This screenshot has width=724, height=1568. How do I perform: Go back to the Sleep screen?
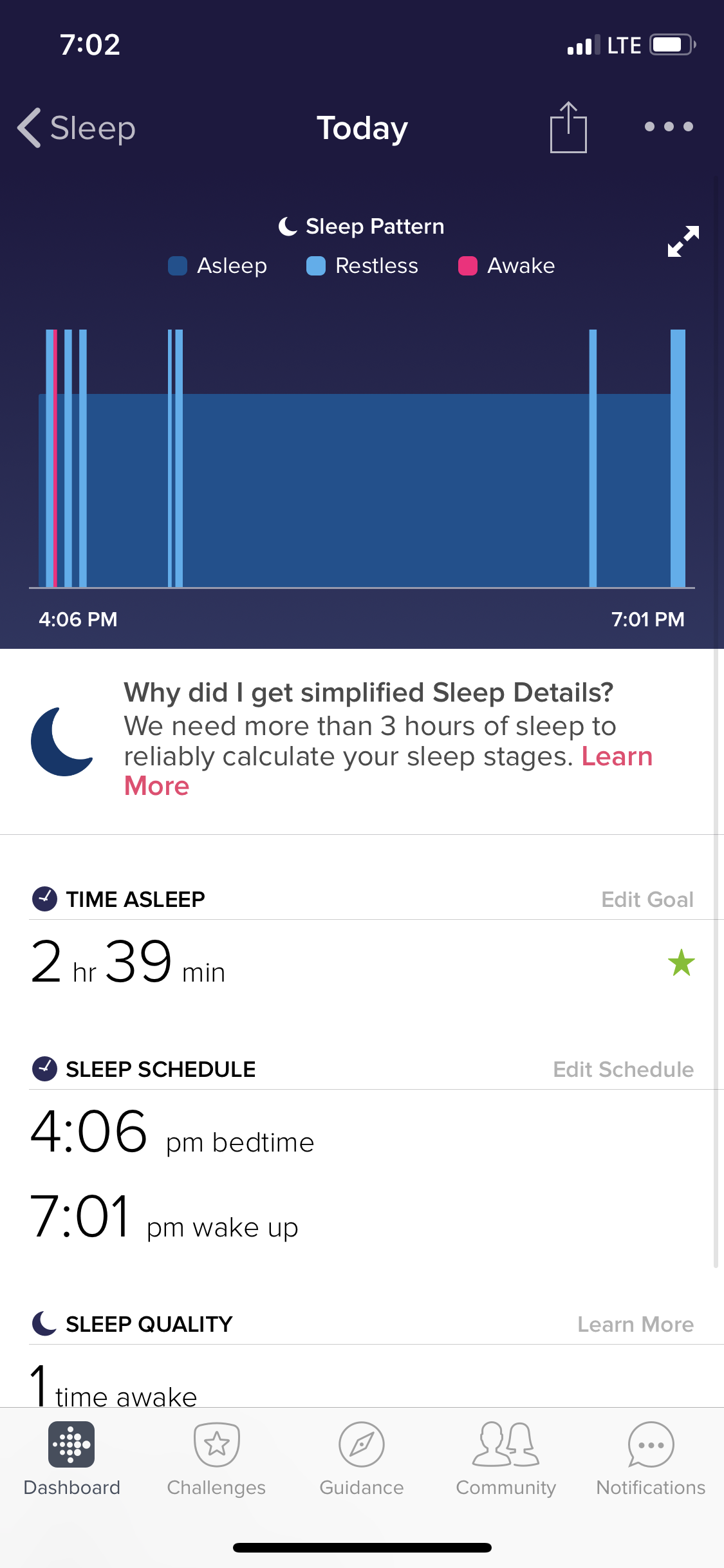tap(76, 128)
